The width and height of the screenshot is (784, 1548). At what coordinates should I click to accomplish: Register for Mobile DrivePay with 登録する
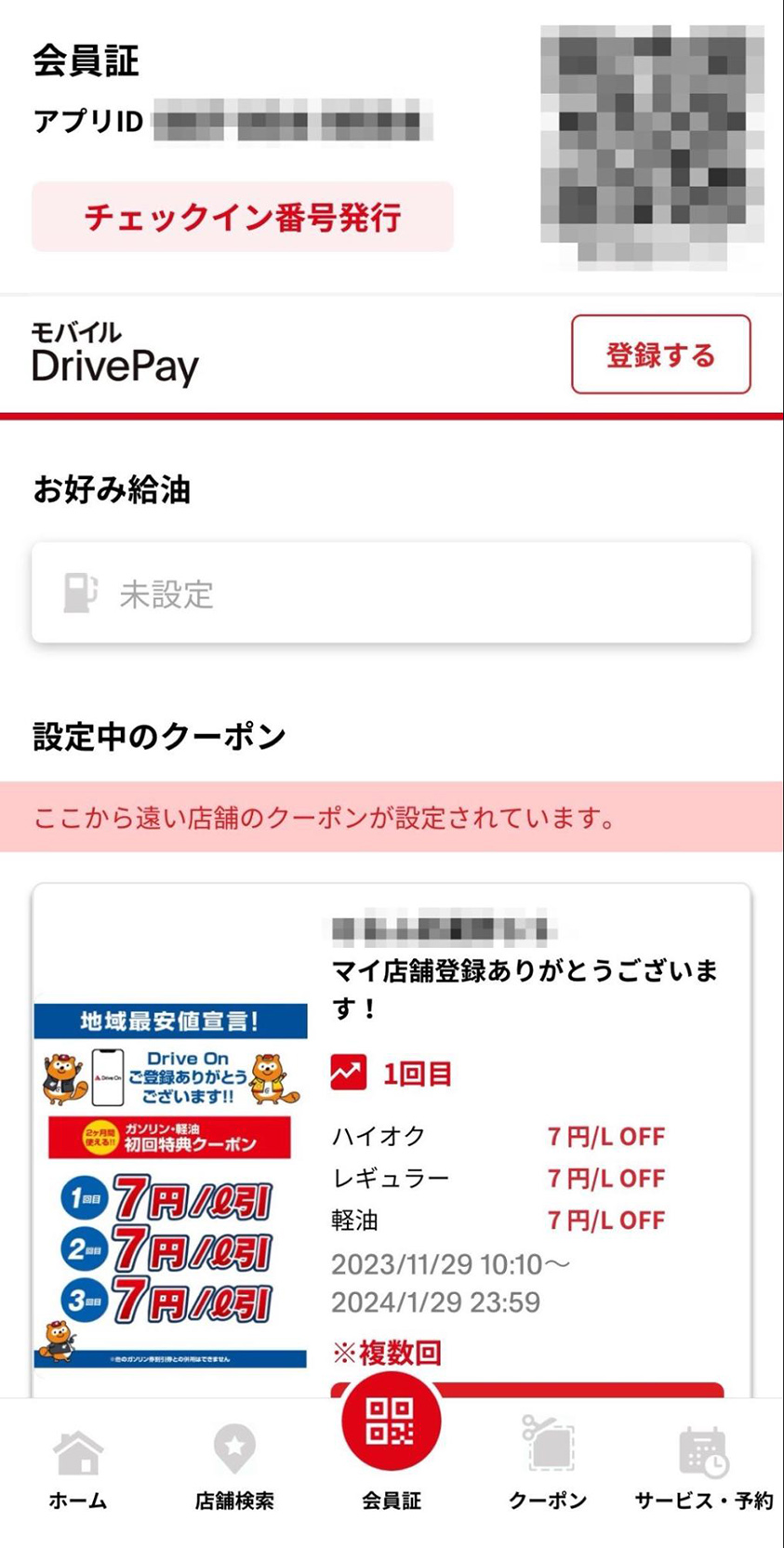click(660, 354)
